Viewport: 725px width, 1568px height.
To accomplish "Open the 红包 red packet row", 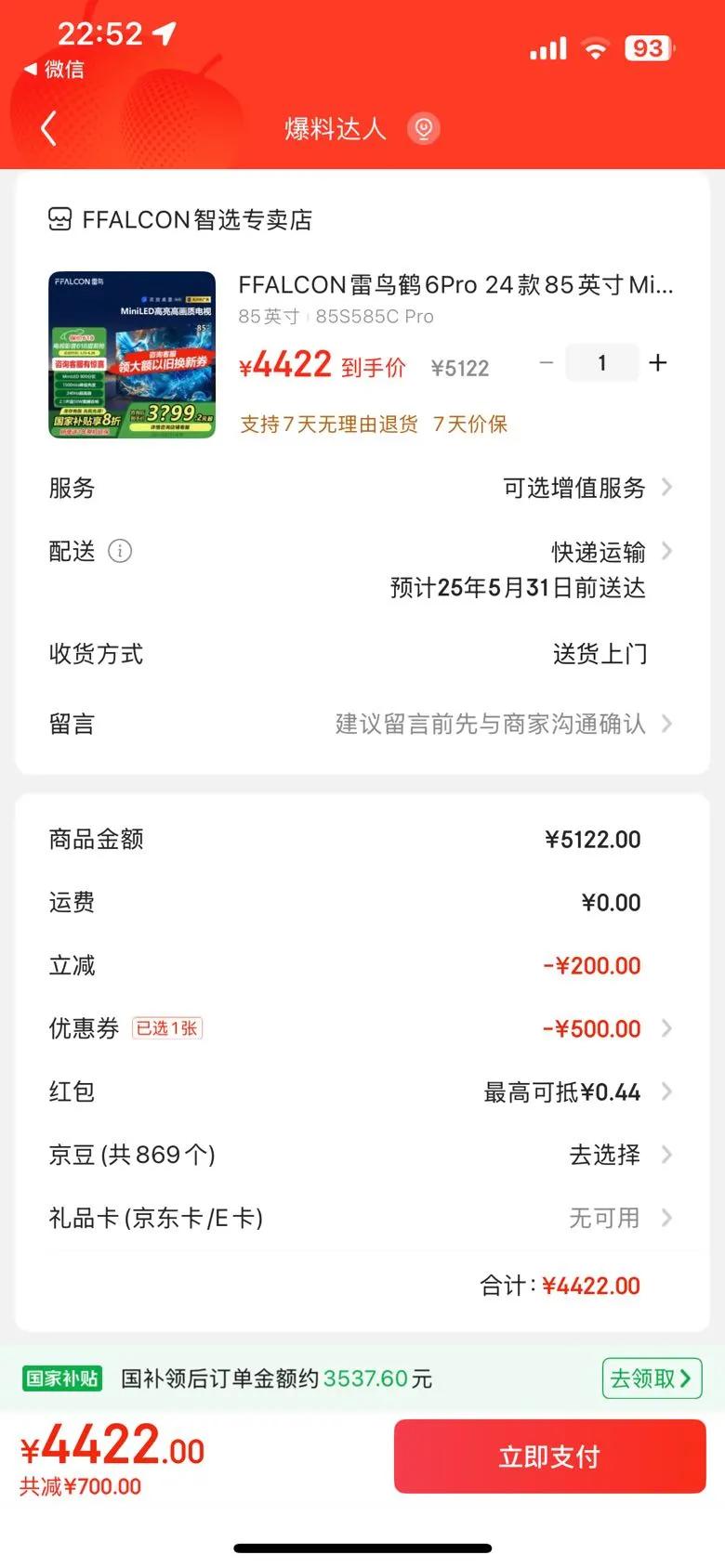I will 574,1091.
